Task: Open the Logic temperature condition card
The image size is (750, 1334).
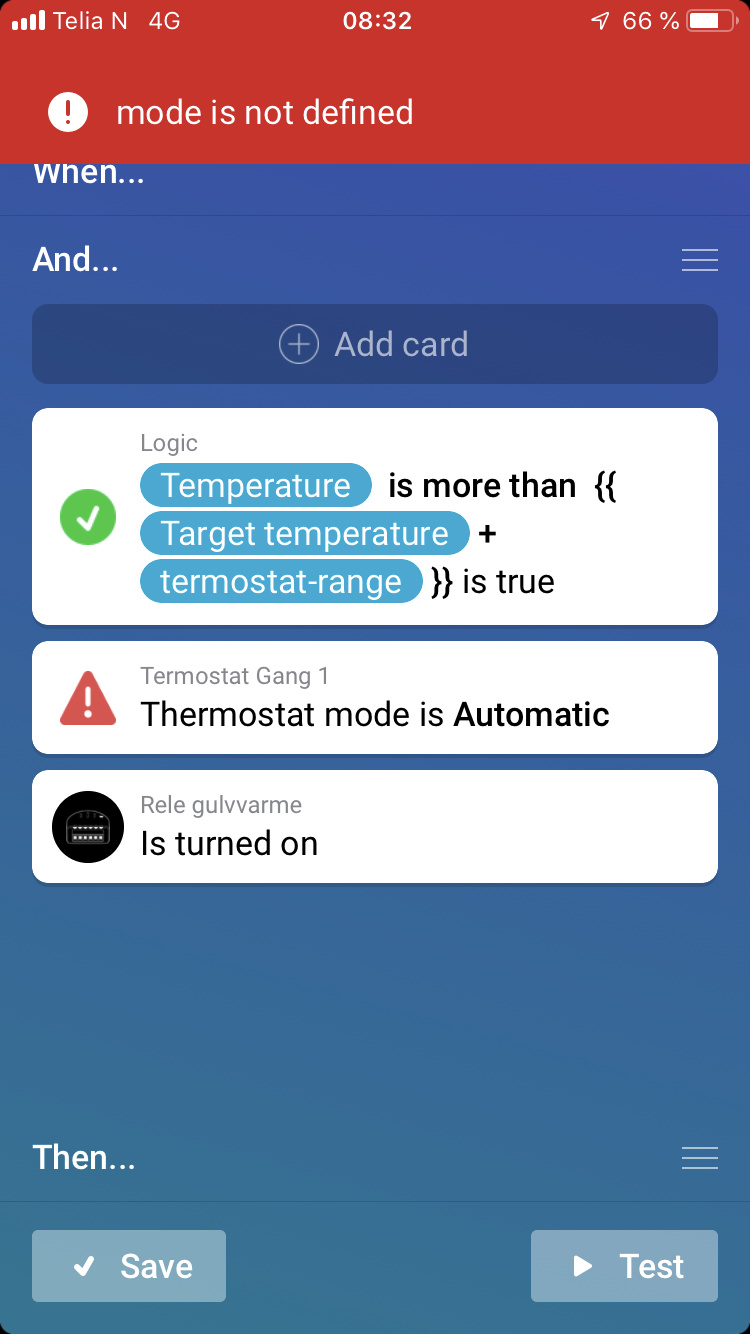Action: click(374, 516)
